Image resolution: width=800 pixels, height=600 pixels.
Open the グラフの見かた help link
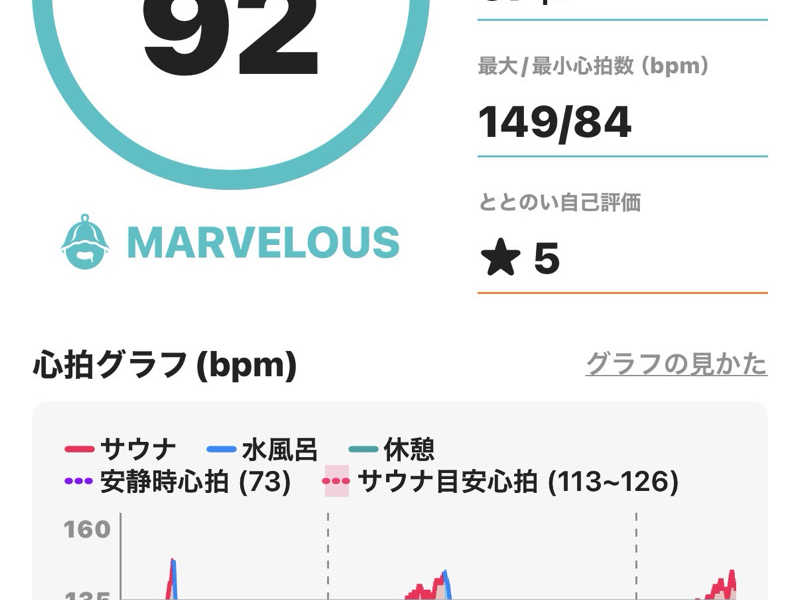coord(676,364)
